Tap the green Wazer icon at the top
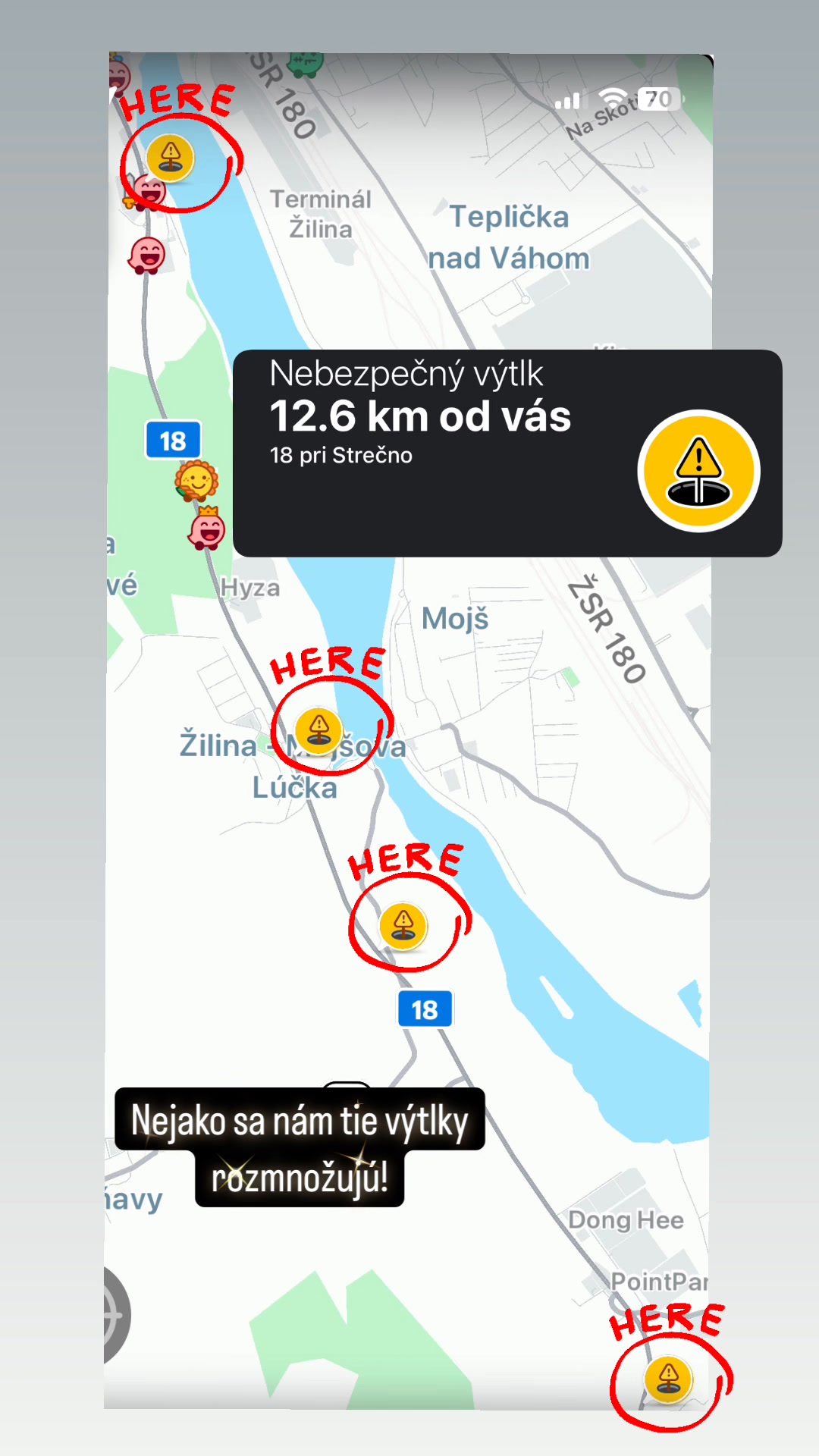 [x=303, y=62]
